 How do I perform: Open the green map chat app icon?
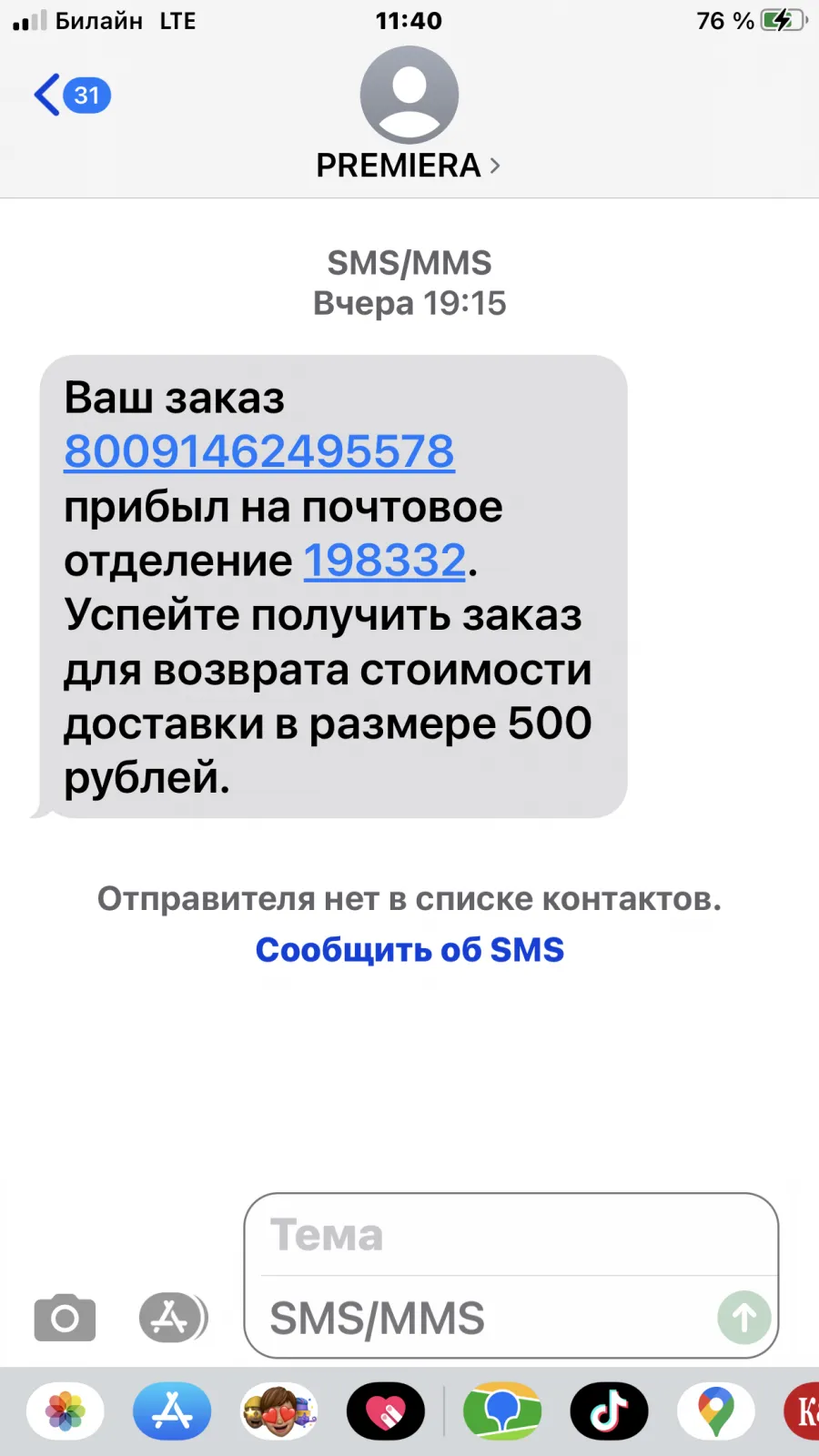[502, 1411]
